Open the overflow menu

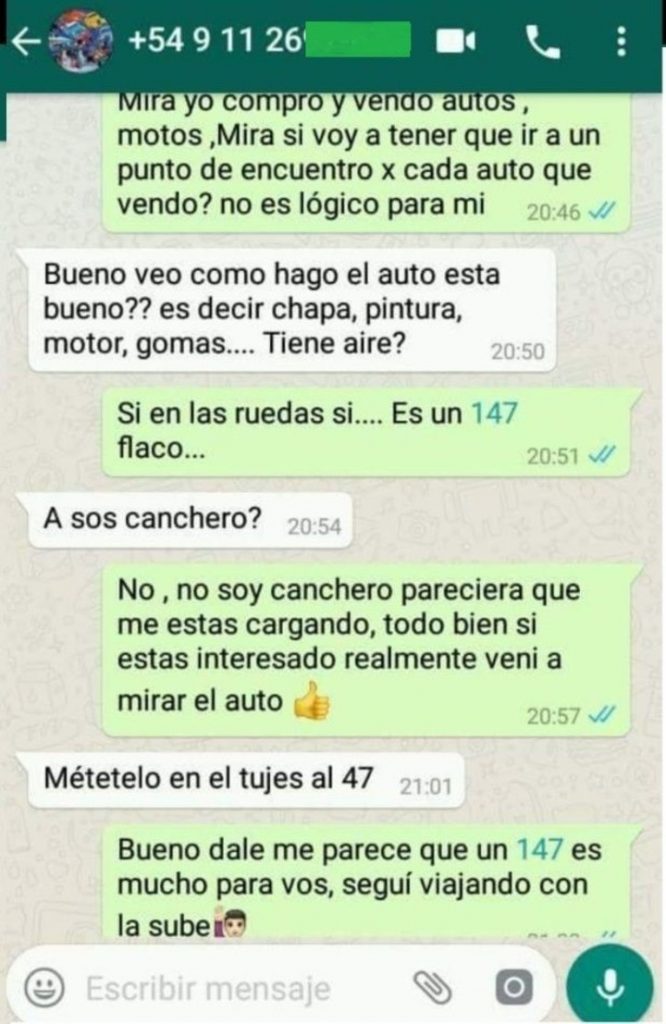(x=622, y=41)
